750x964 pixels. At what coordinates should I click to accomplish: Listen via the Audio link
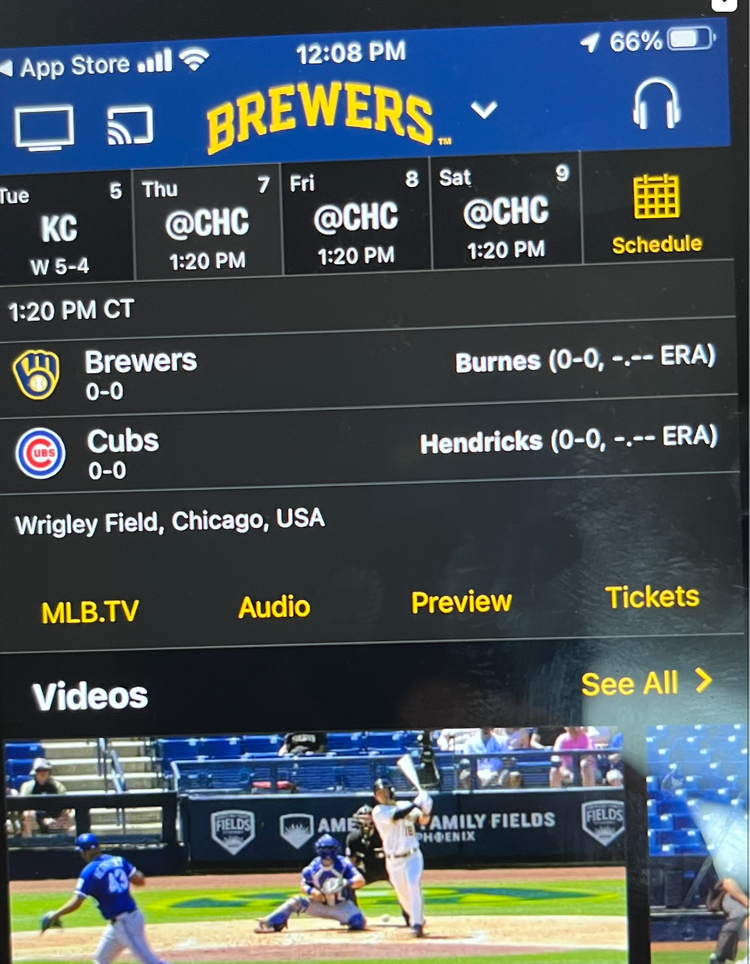(274, 606)
